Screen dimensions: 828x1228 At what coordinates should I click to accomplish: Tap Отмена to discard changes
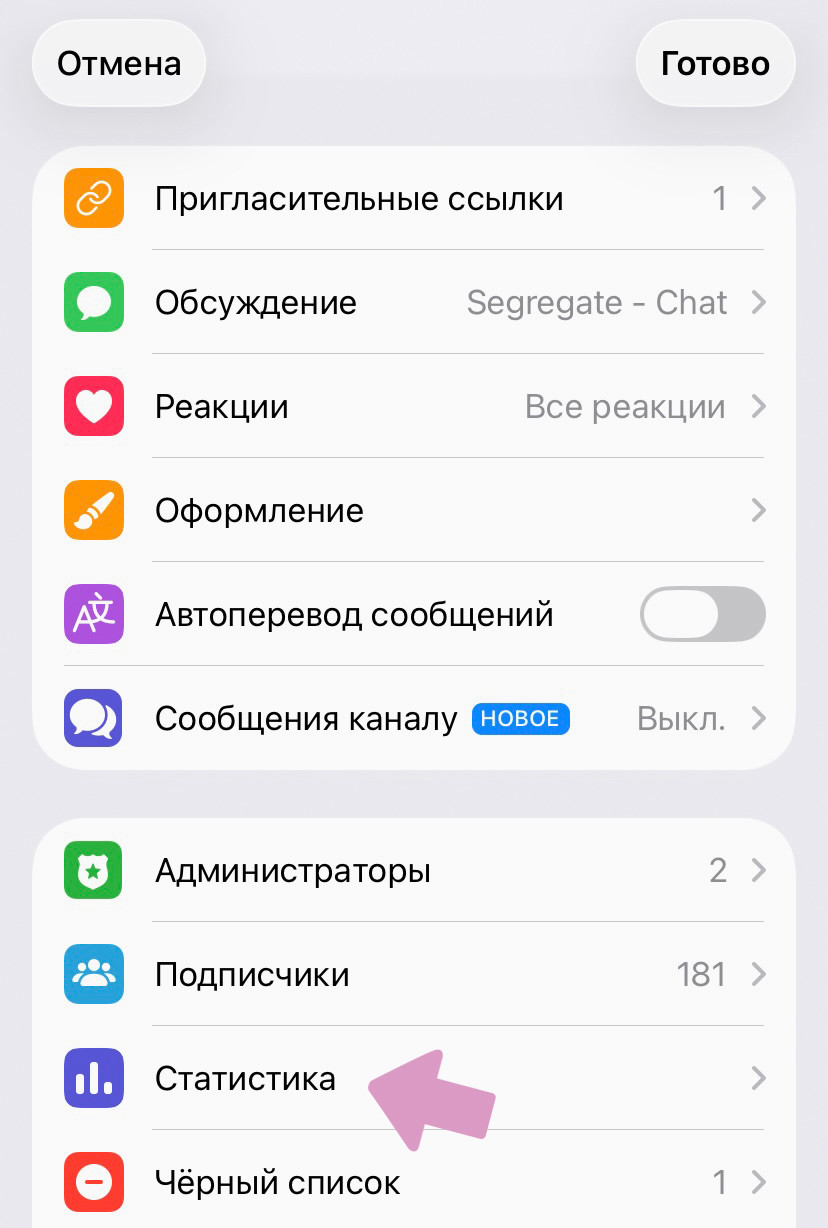[x=119, y=63]
